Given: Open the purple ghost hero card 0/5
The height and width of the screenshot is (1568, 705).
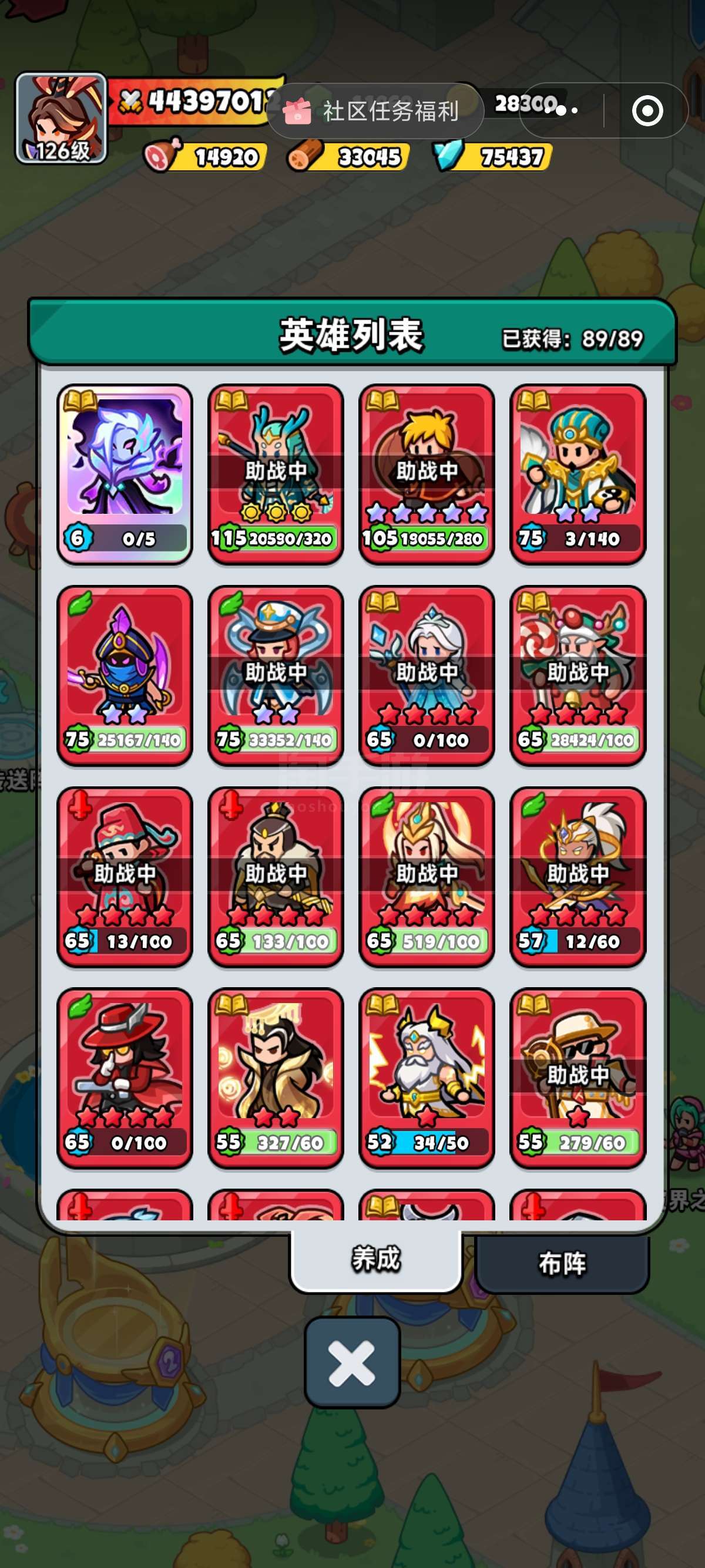Looking at the screenshot, I should click(125, 473).
